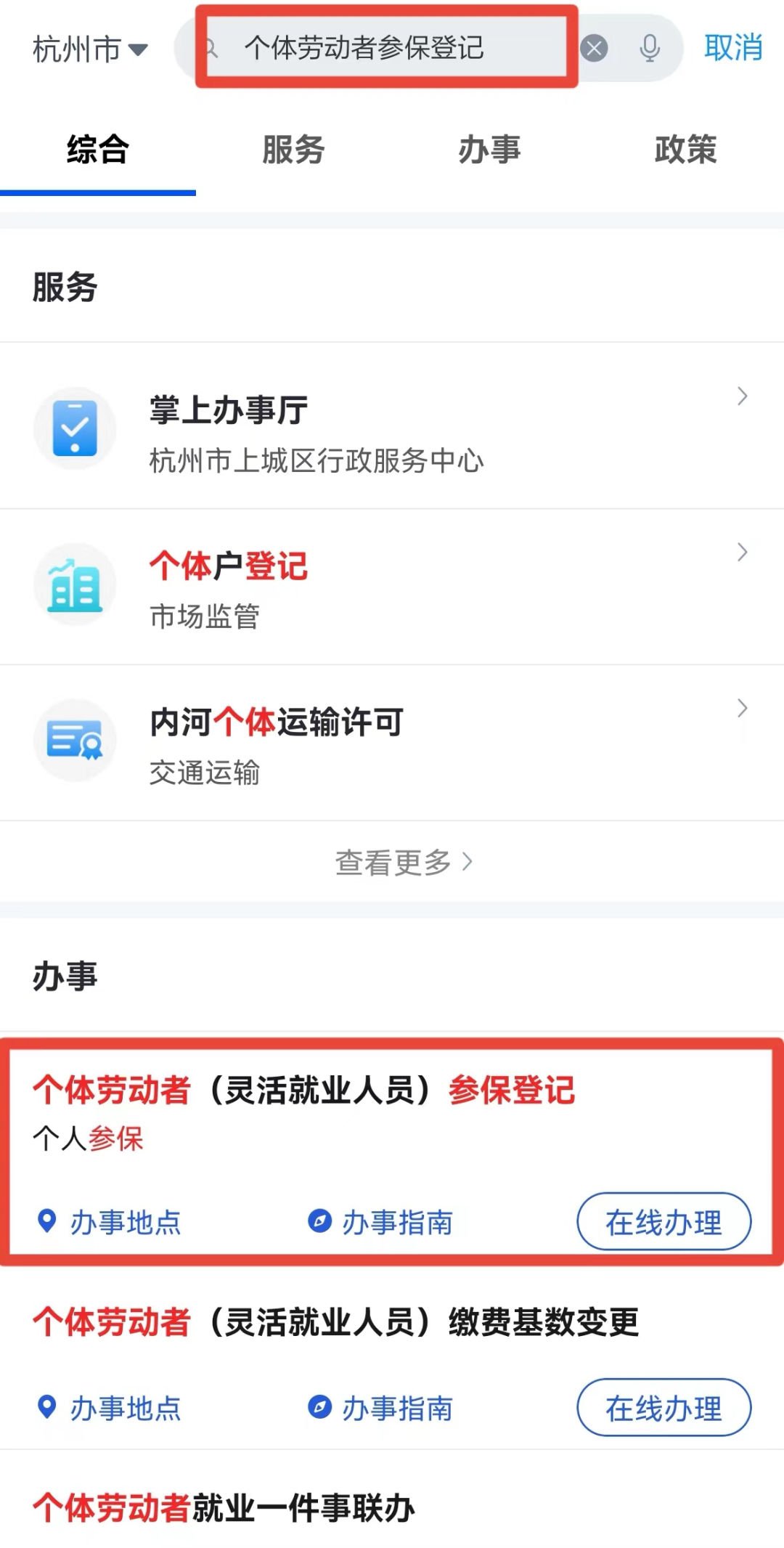Clear the search text
This screenshot has width=784, height=1548.
coord(594,49)
